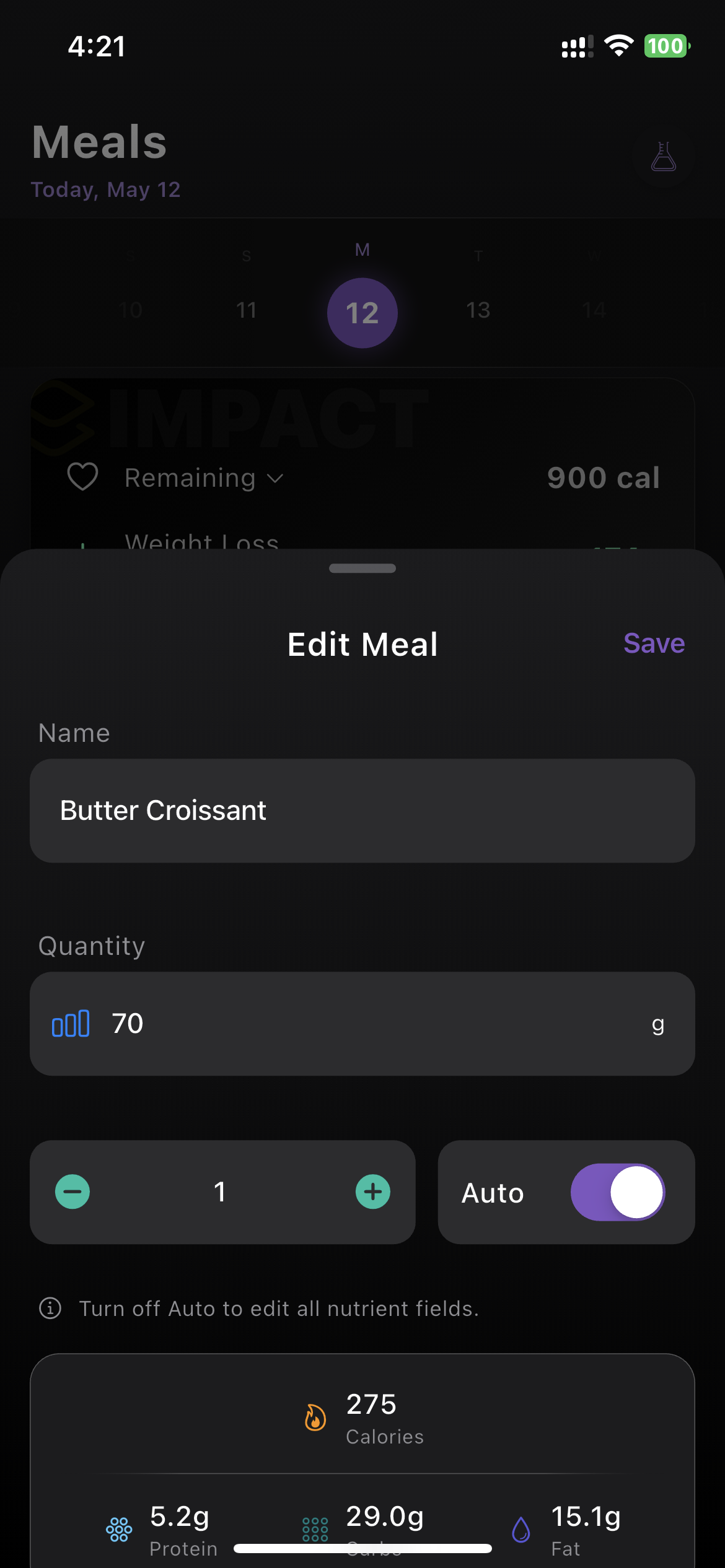Viewport: 725px width, 1568px height.
Task: Select Monday the 12th in the calendar
Action: [362, 312]
